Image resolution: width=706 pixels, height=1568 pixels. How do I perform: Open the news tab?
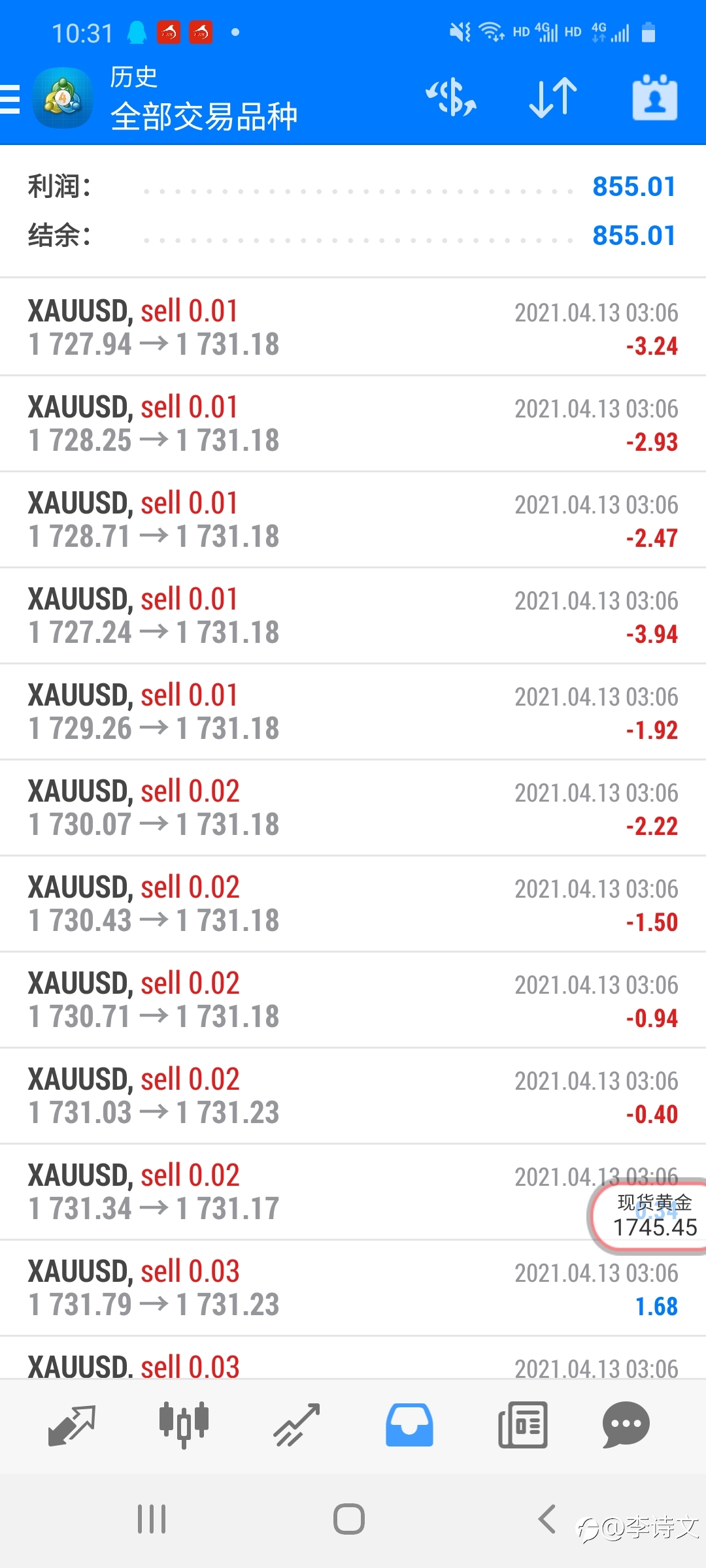tap(522, 1426)
